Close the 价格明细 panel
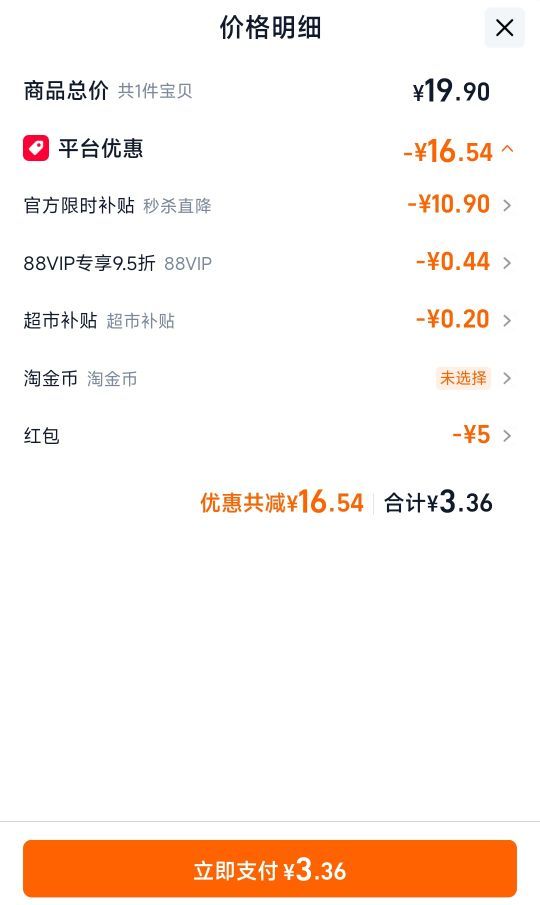 (x=504, y=27)
